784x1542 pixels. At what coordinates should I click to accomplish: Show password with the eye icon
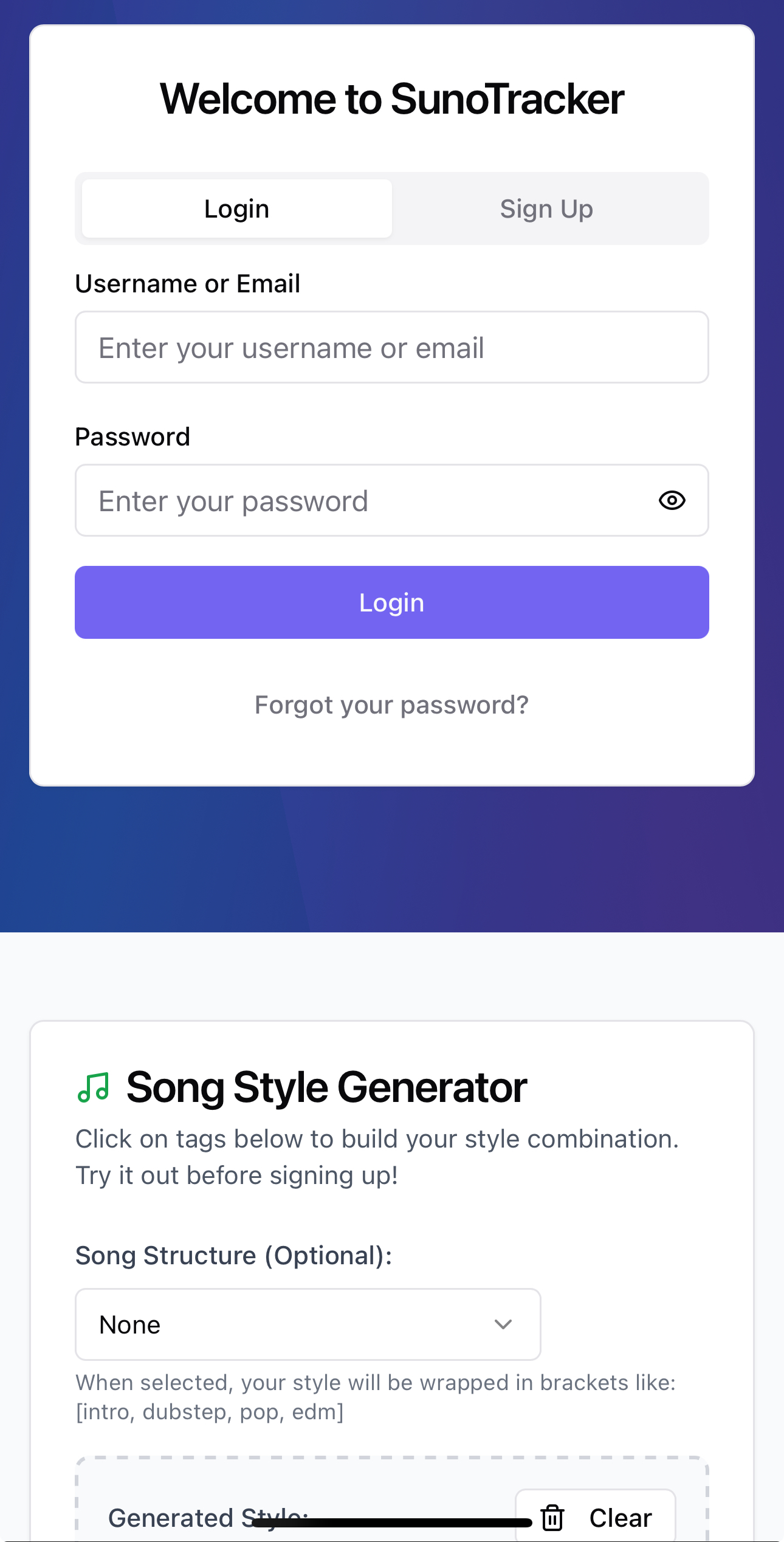(672, 500)
